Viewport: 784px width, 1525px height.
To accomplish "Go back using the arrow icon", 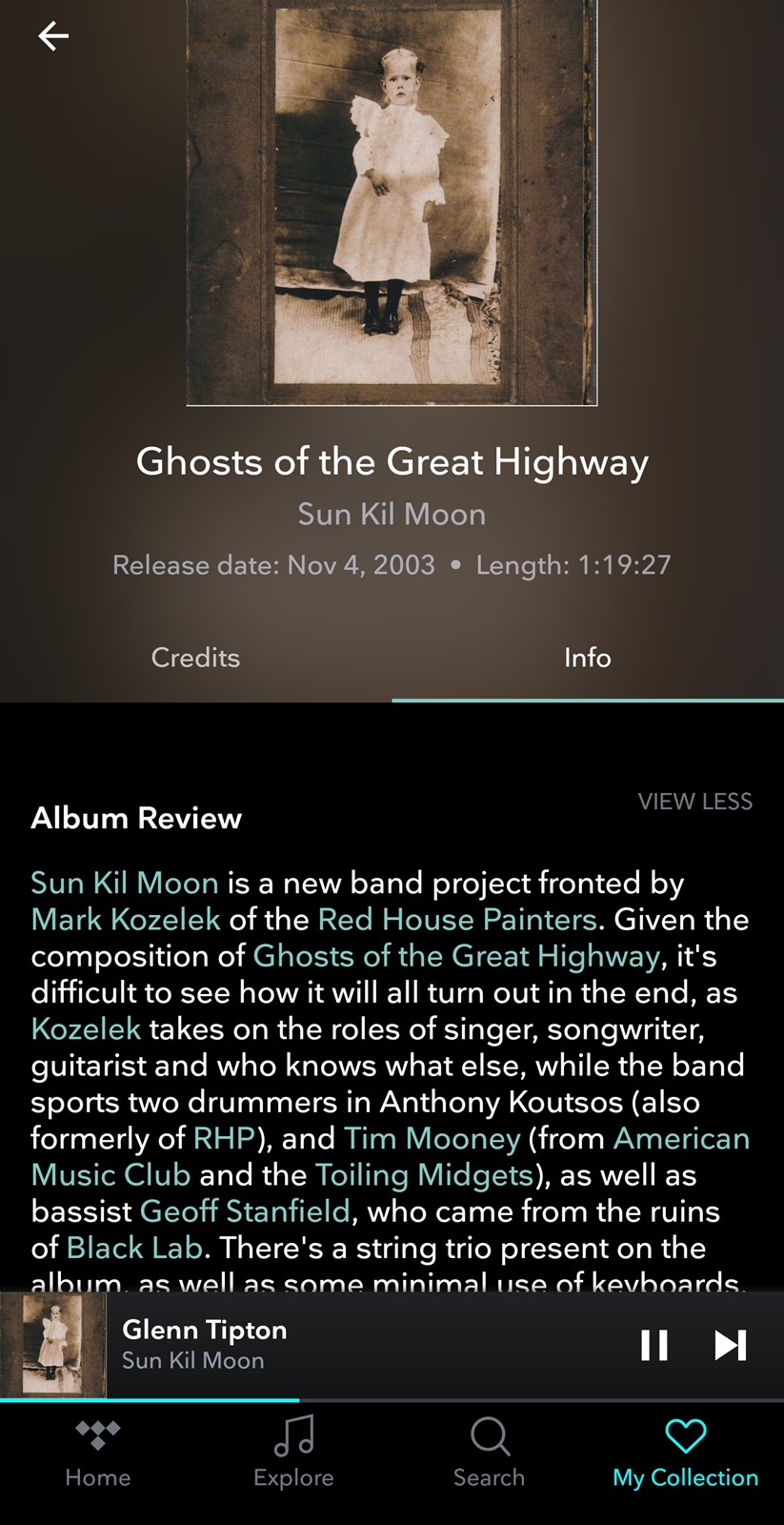I will [x=53, y=36].
